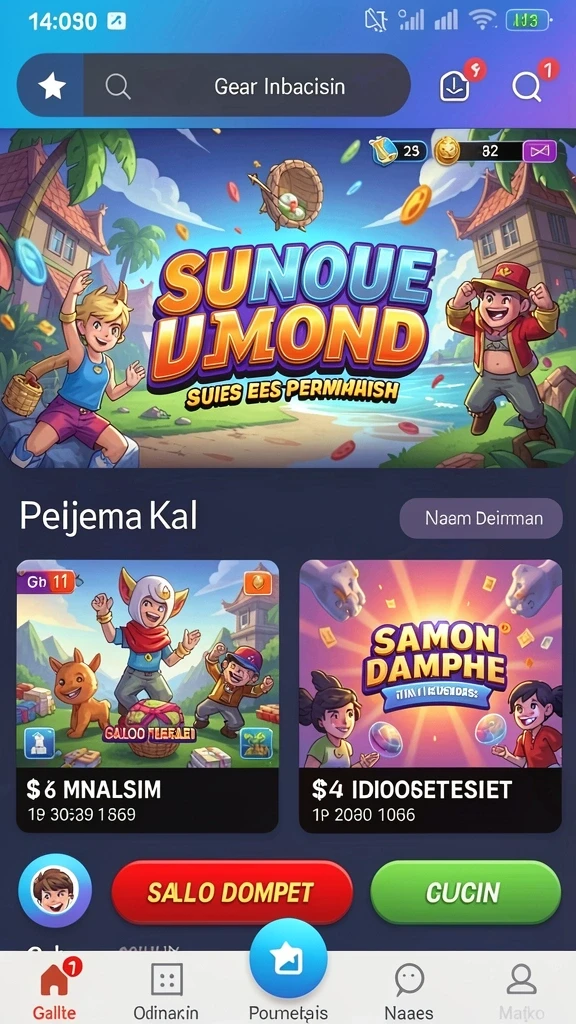Tap the profile avatar
The height and width of the screenshot is (1024, 576).
(x=55, y=891)
